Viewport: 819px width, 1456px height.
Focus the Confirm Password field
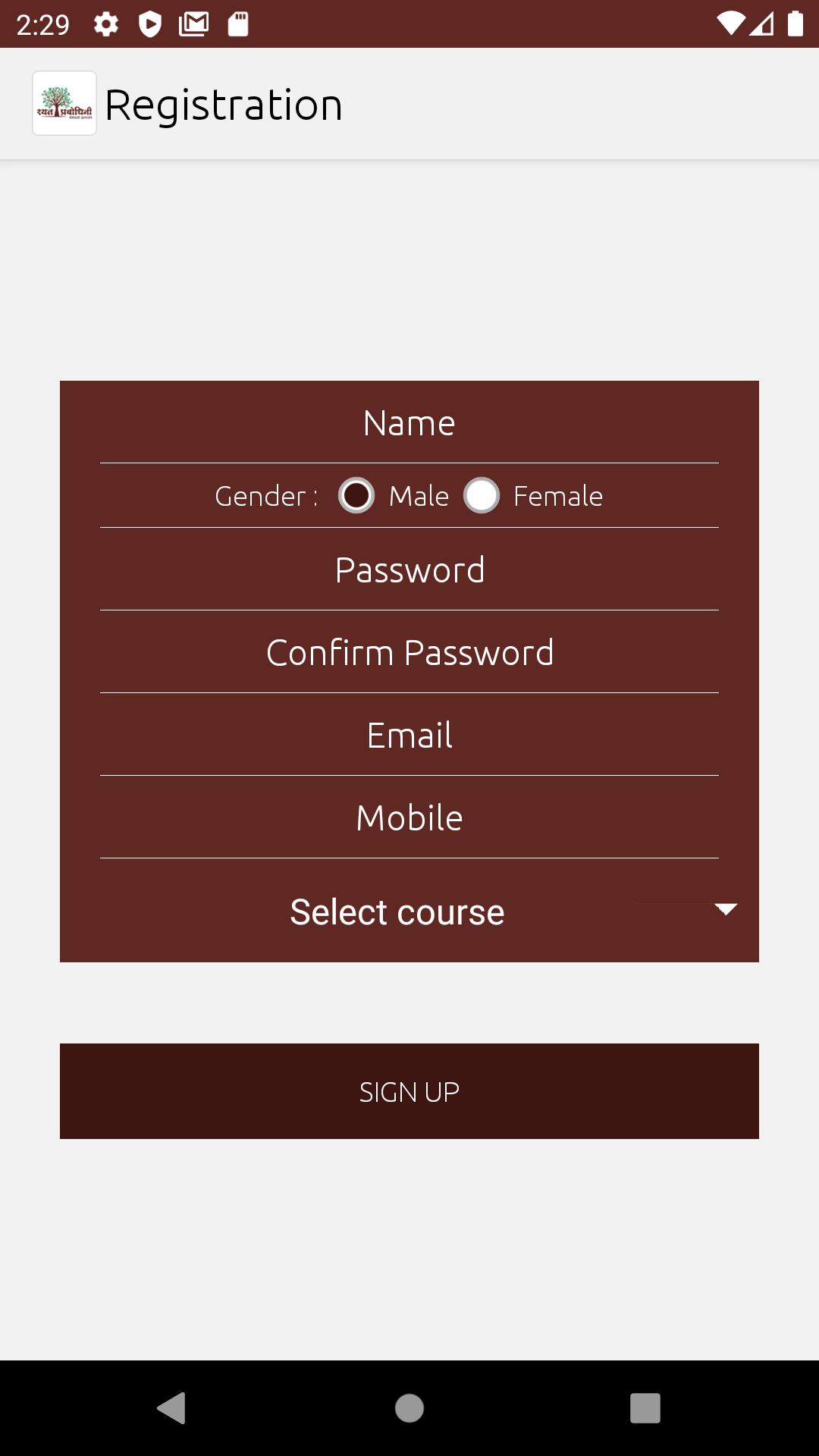[x=409, y=651]
